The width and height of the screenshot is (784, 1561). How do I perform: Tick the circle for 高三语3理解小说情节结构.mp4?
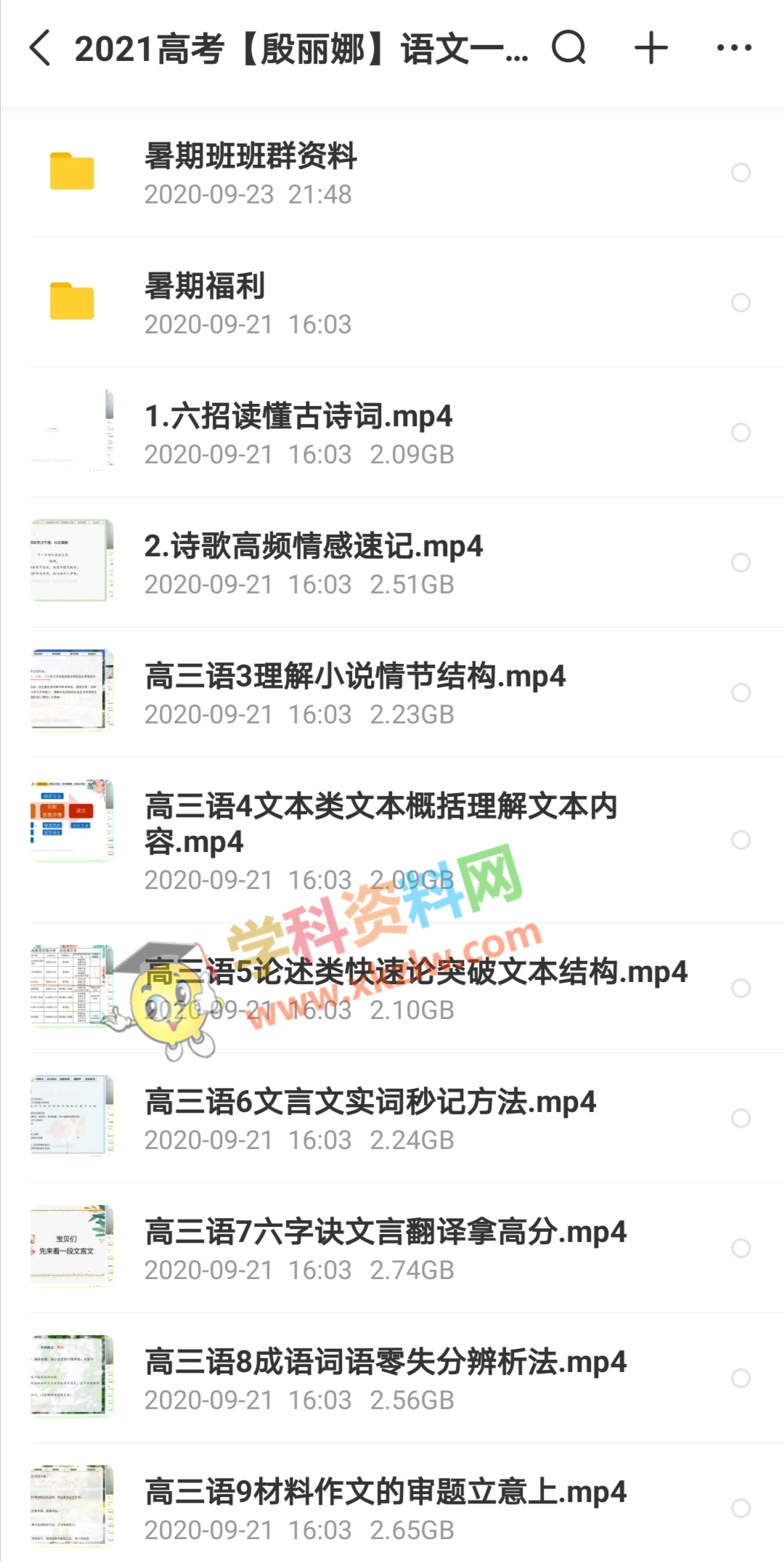[x=740, y=692]
